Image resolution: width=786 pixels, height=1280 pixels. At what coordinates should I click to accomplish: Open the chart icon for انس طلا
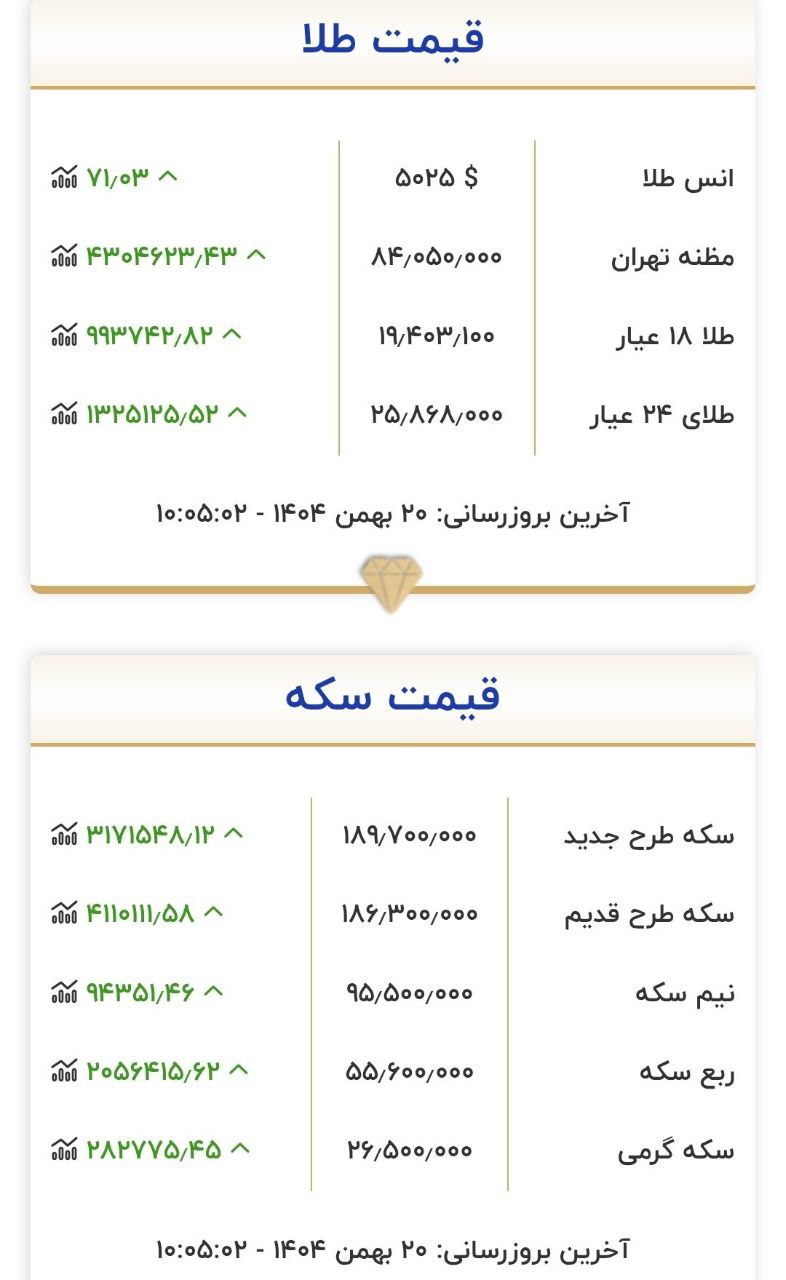click(64, 178)
